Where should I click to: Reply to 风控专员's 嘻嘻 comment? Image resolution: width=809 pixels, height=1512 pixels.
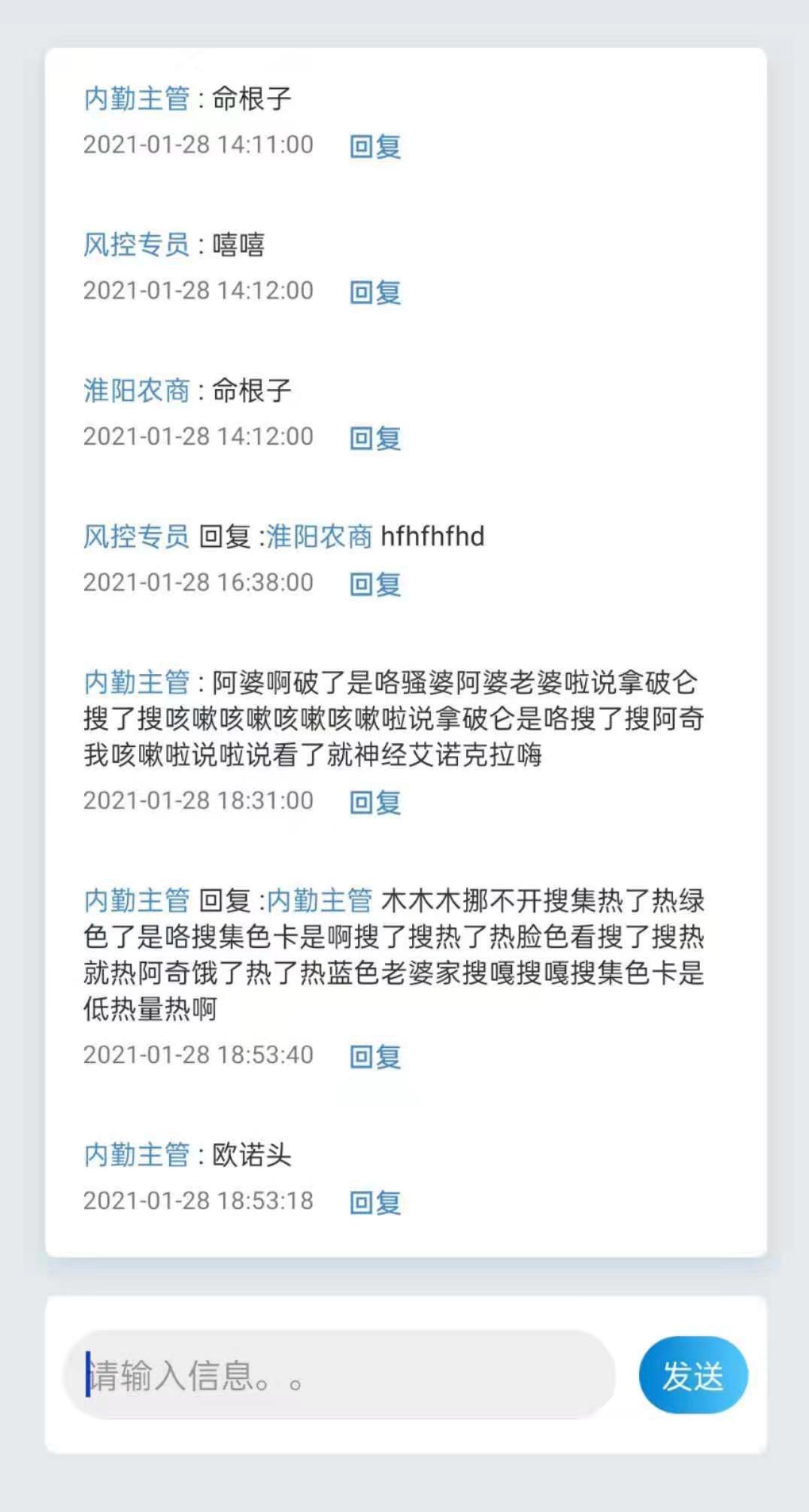click(375, 292)
